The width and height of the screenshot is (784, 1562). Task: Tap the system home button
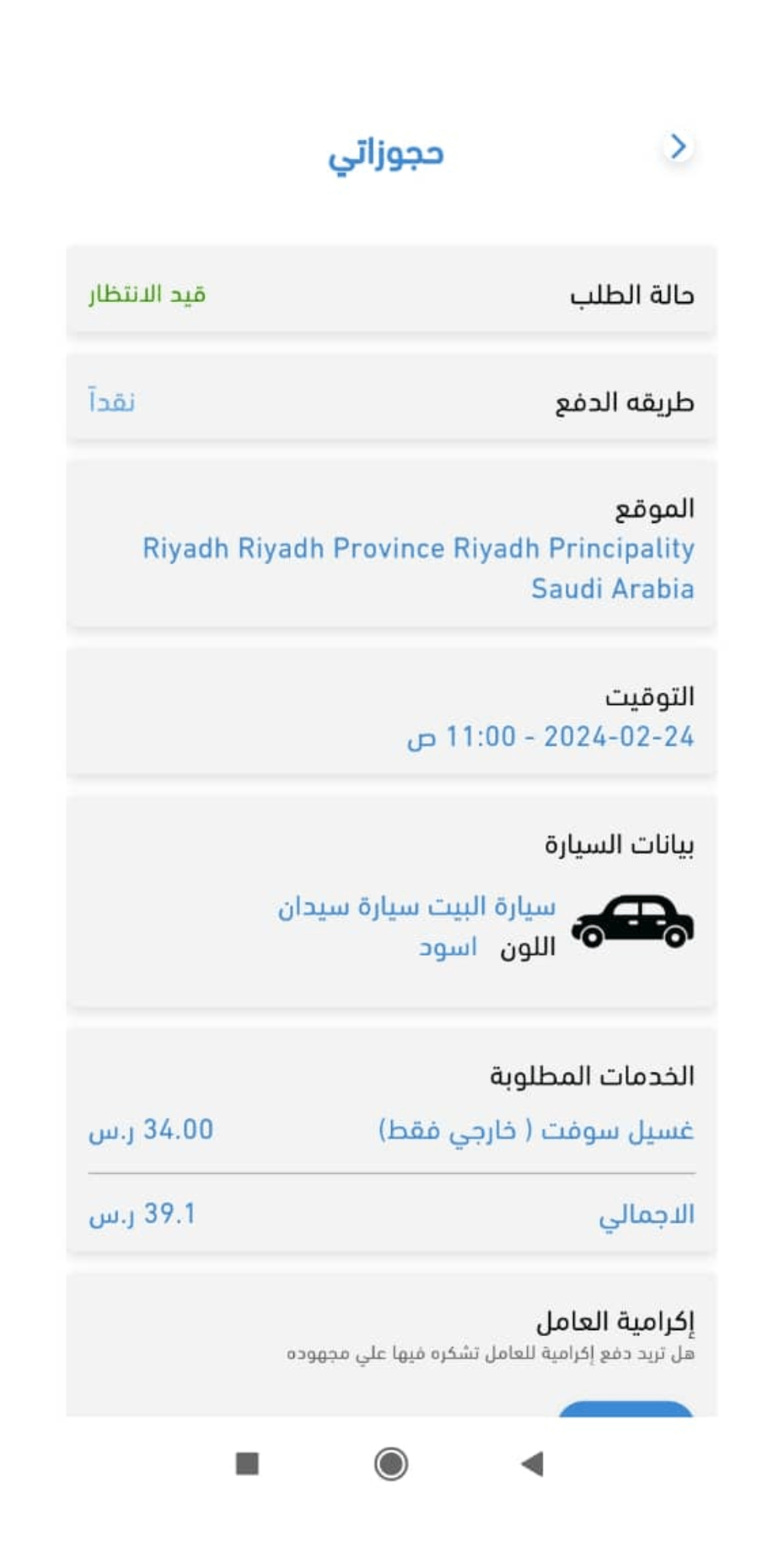point(391,1463)
